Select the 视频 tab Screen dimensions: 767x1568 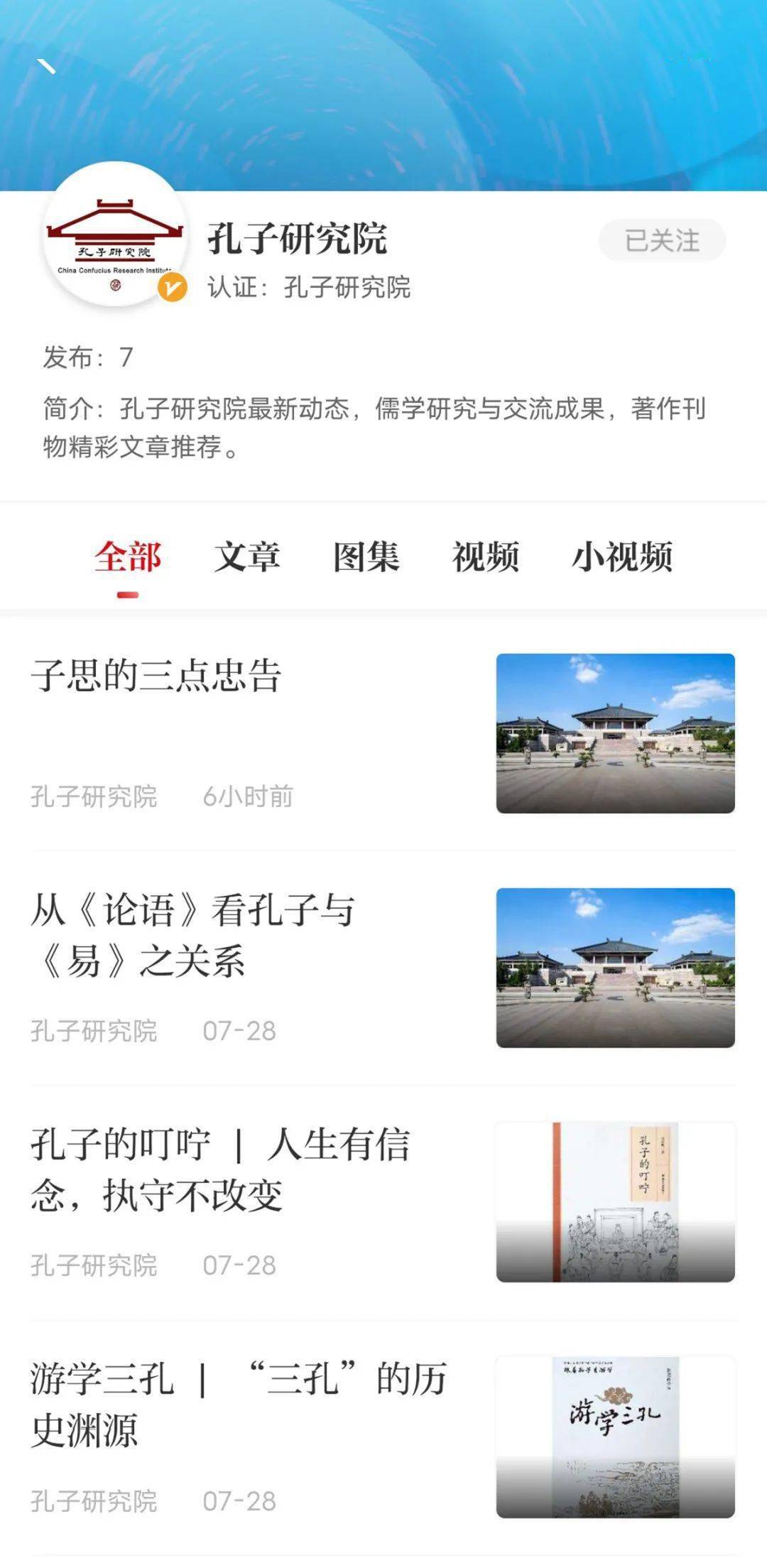tap(485, 559)
